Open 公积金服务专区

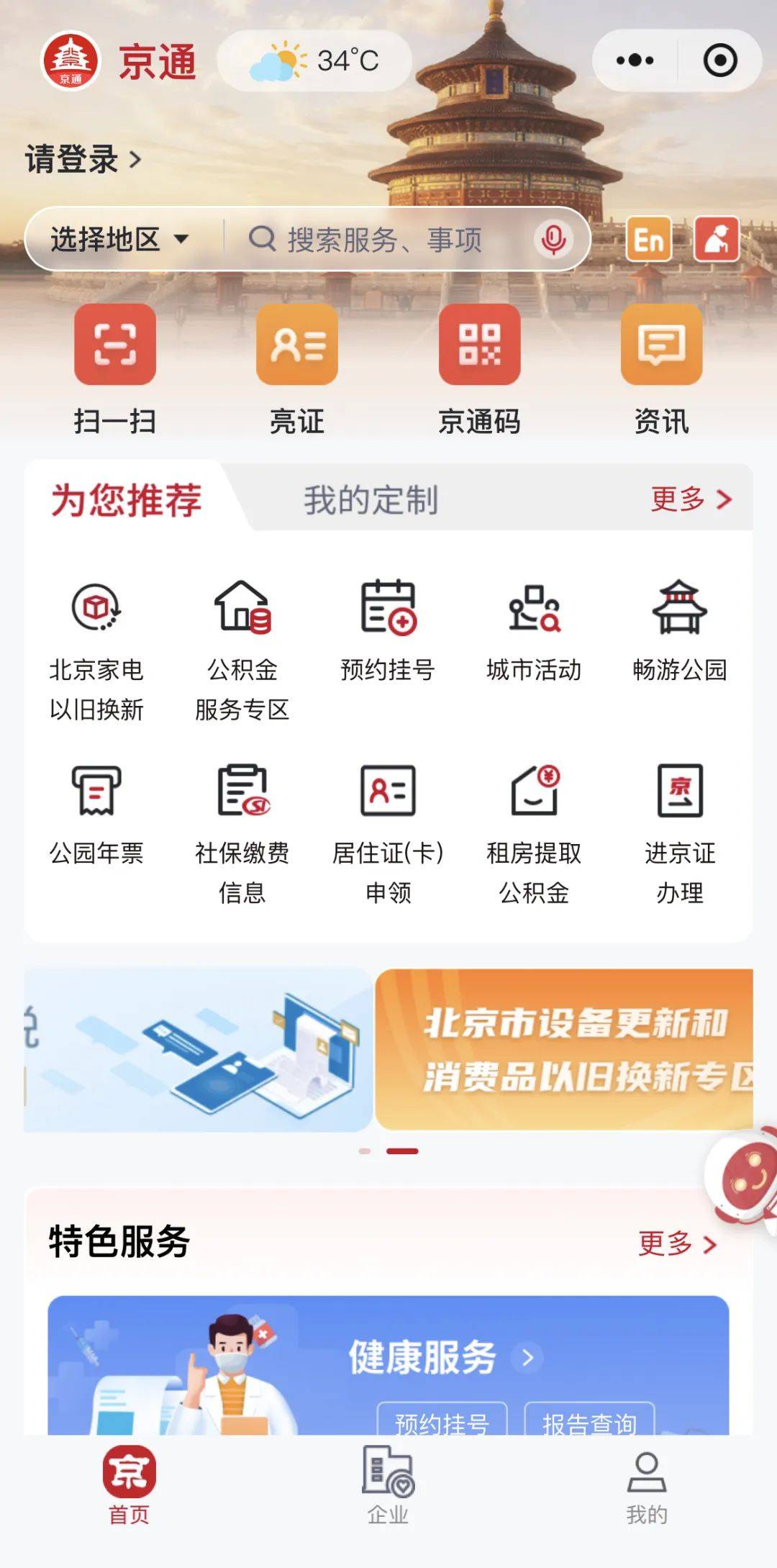[x=242, y=649]
